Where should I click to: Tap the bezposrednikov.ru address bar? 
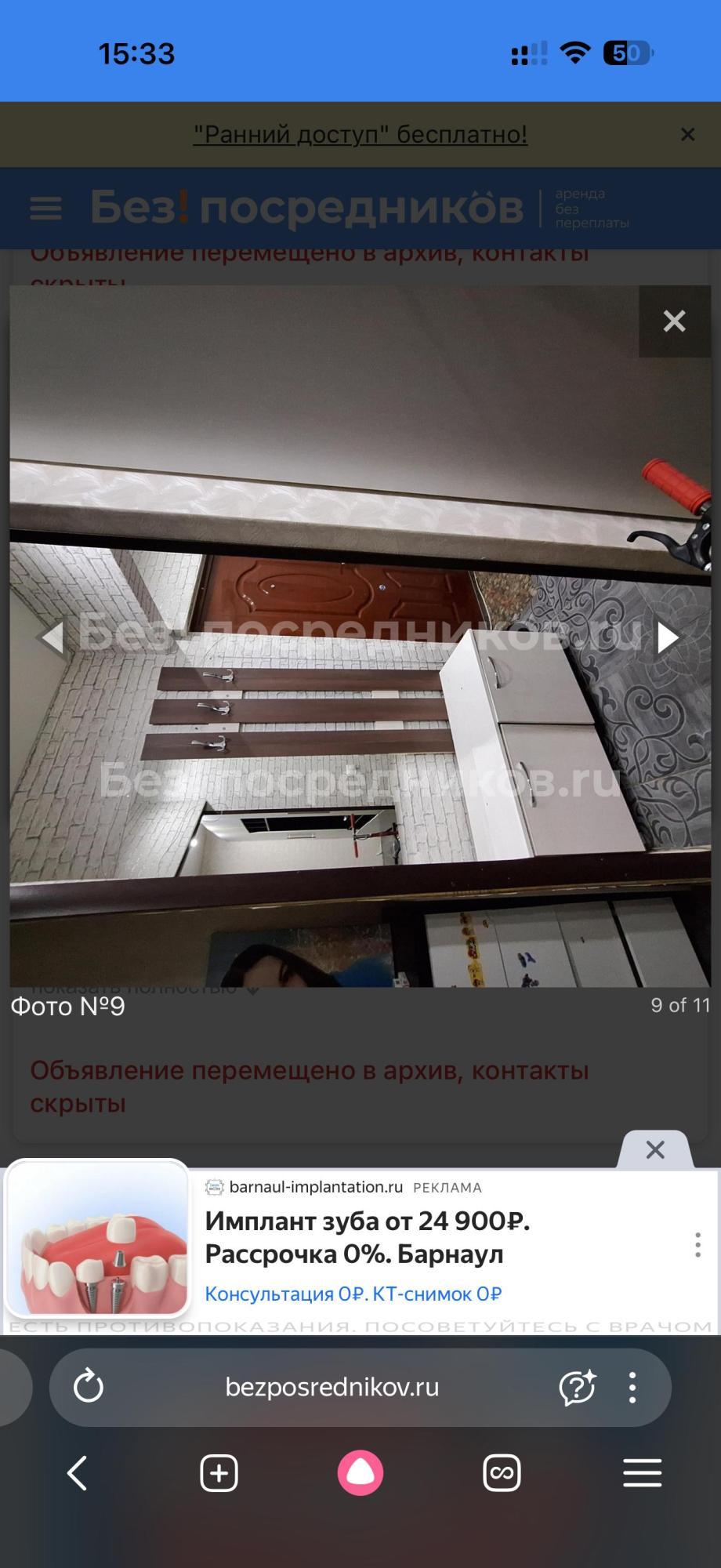click(x=332, y=1387)
